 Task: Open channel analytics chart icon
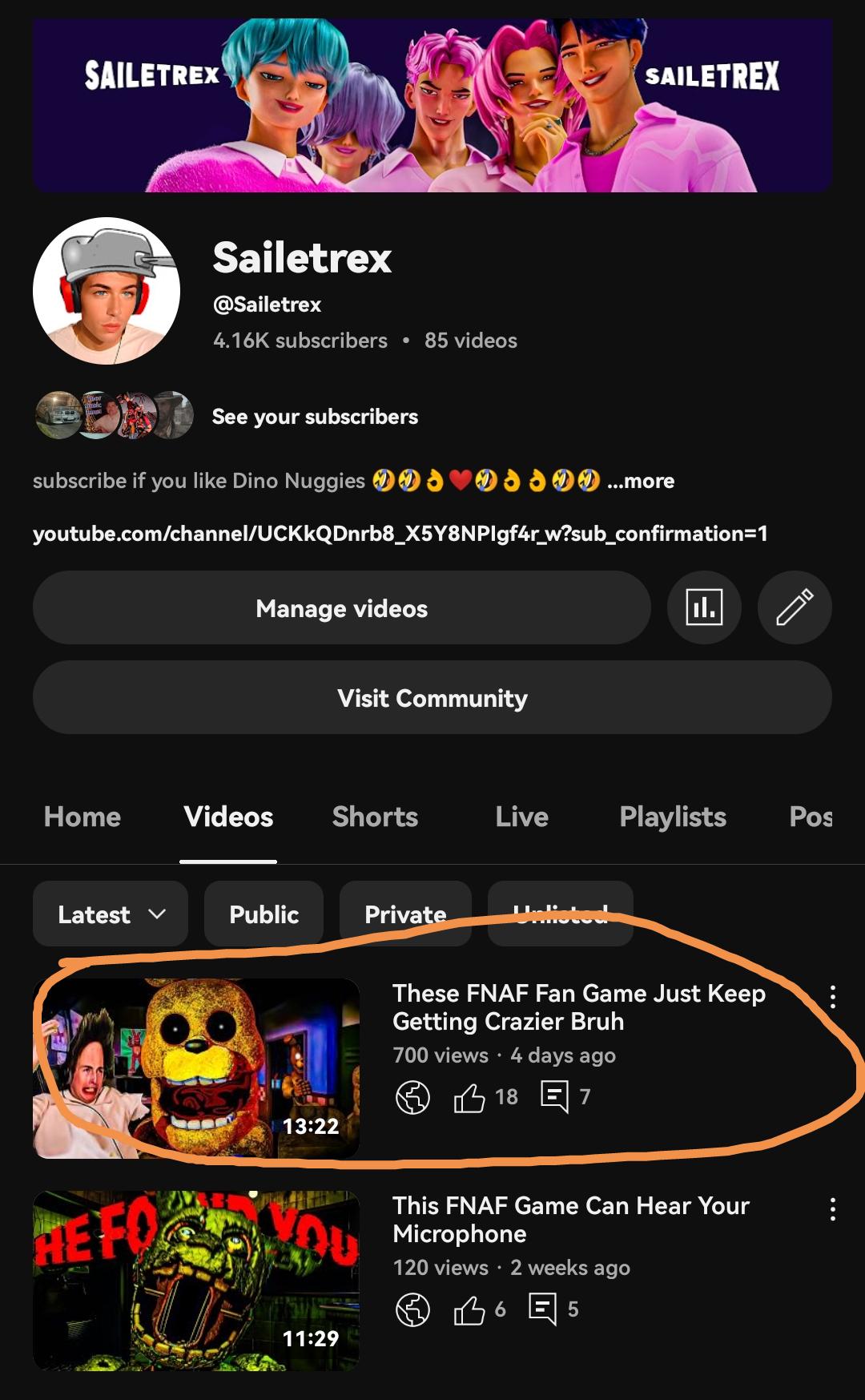[x=704, y=607]
